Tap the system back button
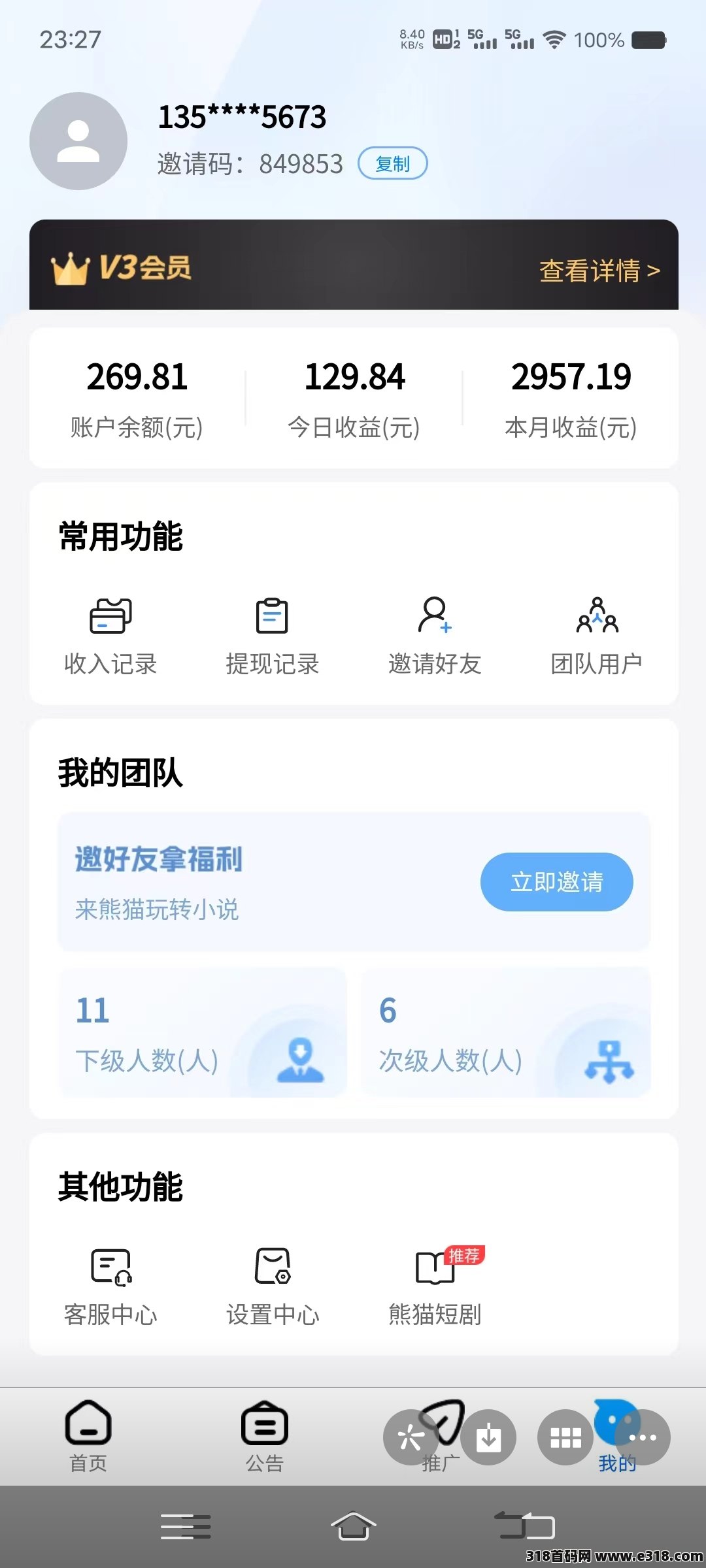 pyautogui.click(x=525, y=1526)
